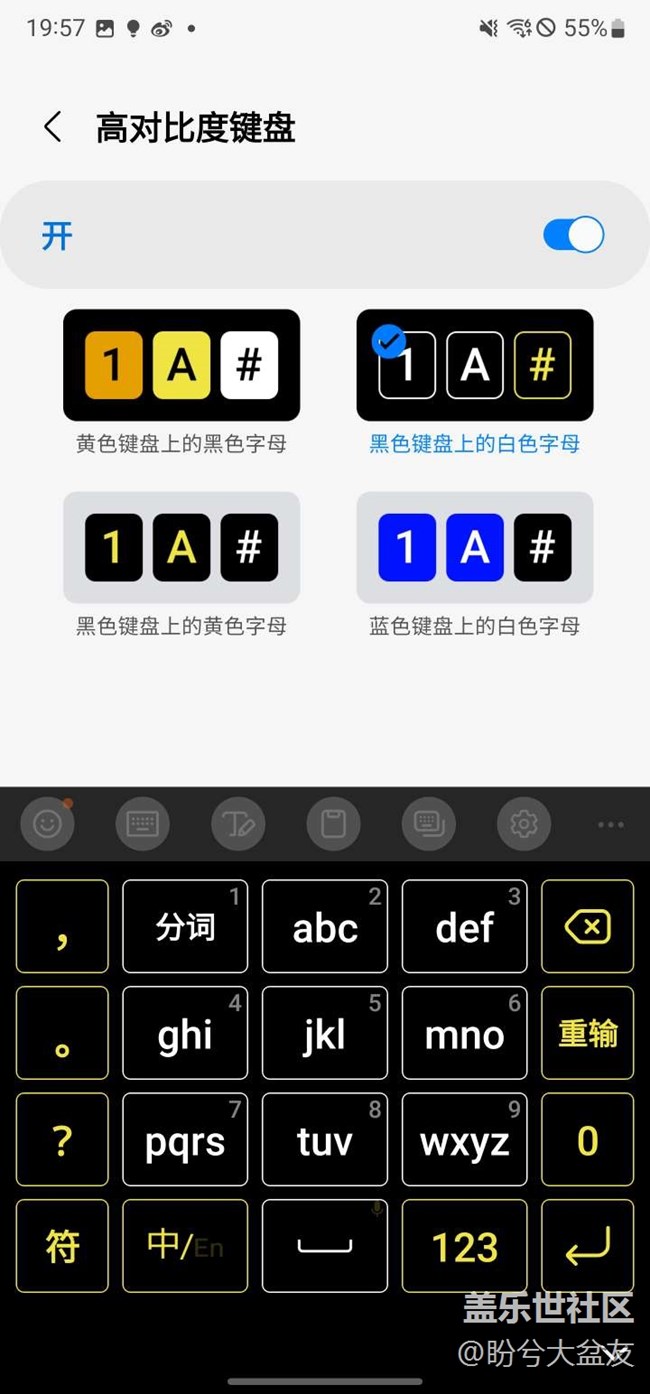
Task: Open handwriting text edit tool in toolbar
Action: point(238,824)
